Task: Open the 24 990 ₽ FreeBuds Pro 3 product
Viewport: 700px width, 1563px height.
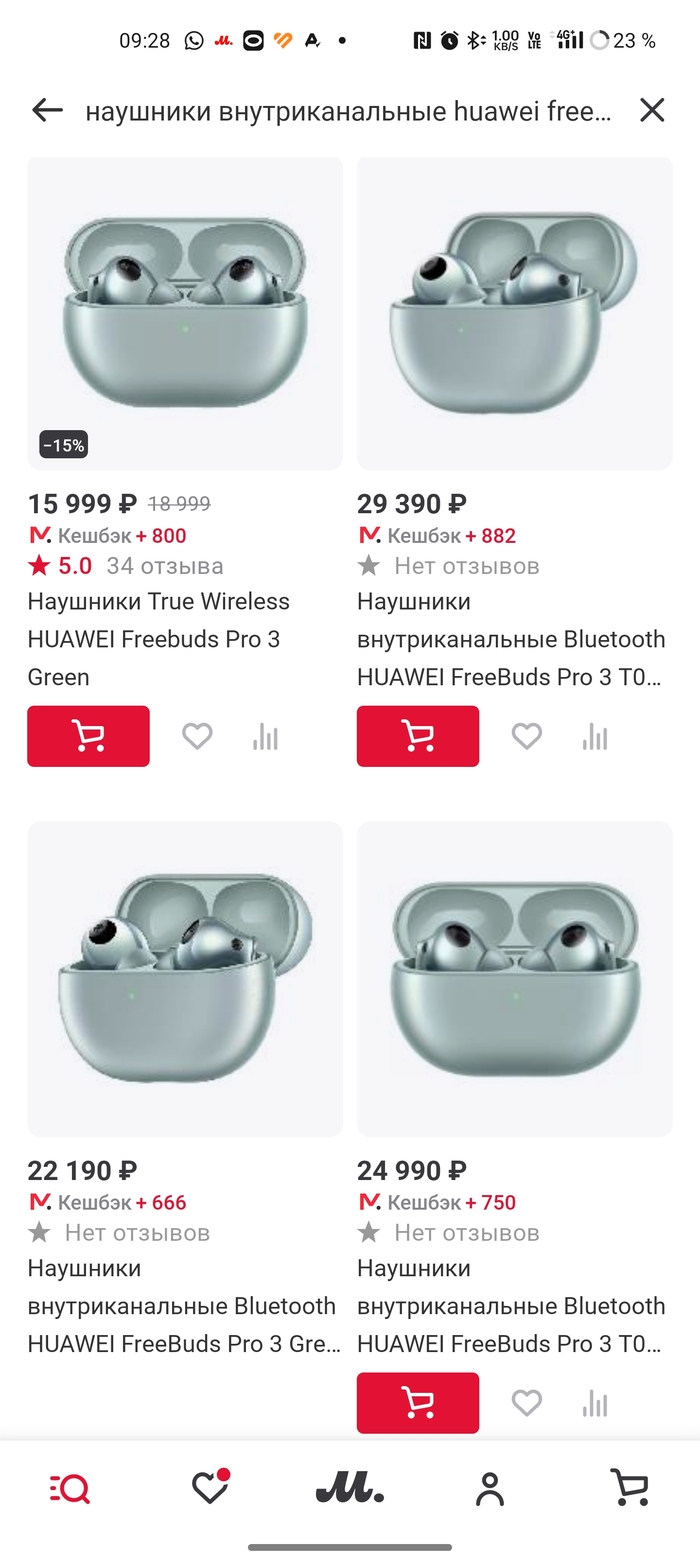Action: 514,978
